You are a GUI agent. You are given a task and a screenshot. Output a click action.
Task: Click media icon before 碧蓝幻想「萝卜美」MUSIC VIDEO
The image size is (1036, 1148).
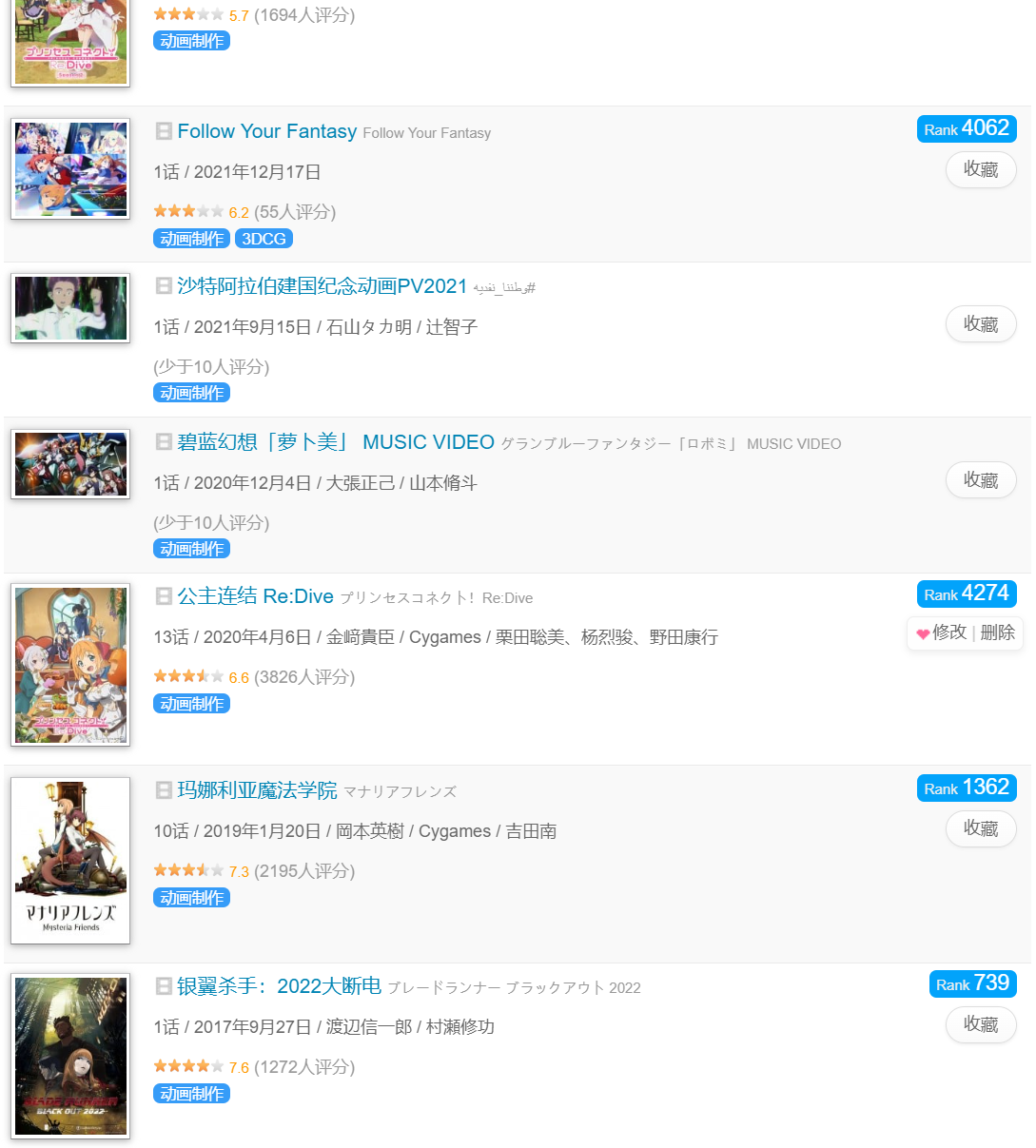click(x=163, y=442)
